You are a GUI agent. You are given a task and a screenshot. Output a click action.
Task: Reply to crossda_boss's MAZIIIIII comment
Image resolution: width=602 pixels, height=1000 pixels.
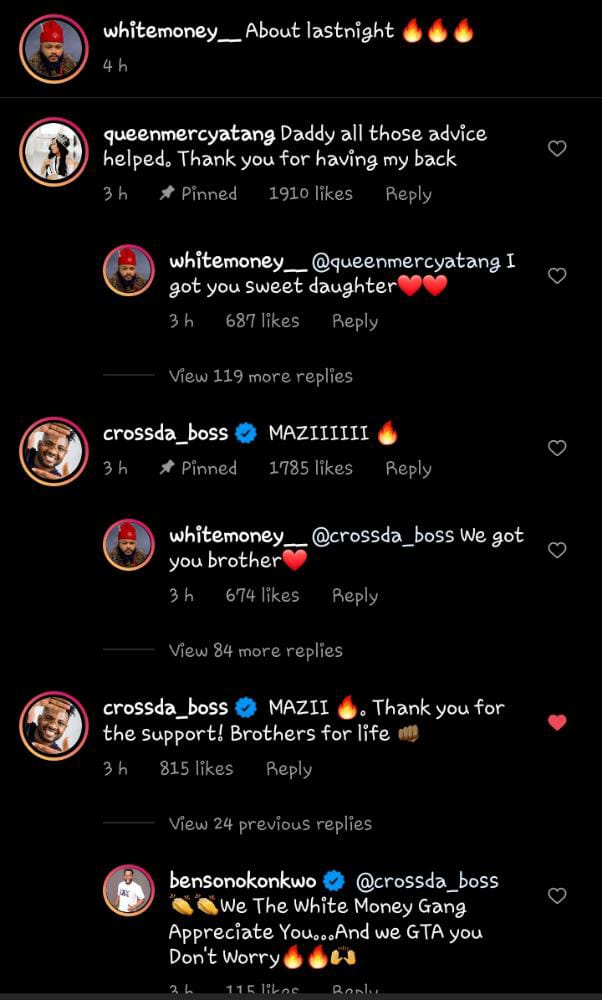pyautogui.click(x=408, y=468)
